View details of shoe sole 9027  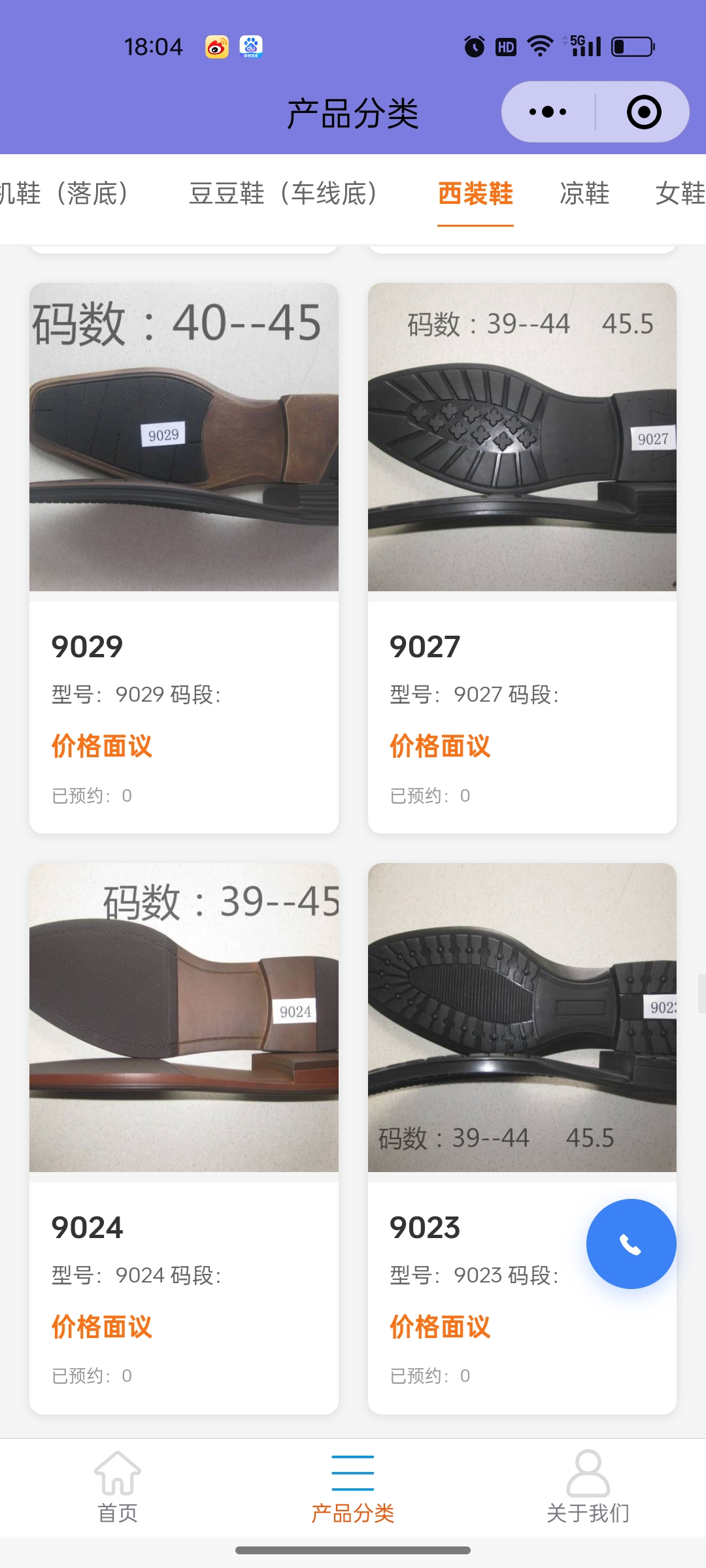pos(522,557)
